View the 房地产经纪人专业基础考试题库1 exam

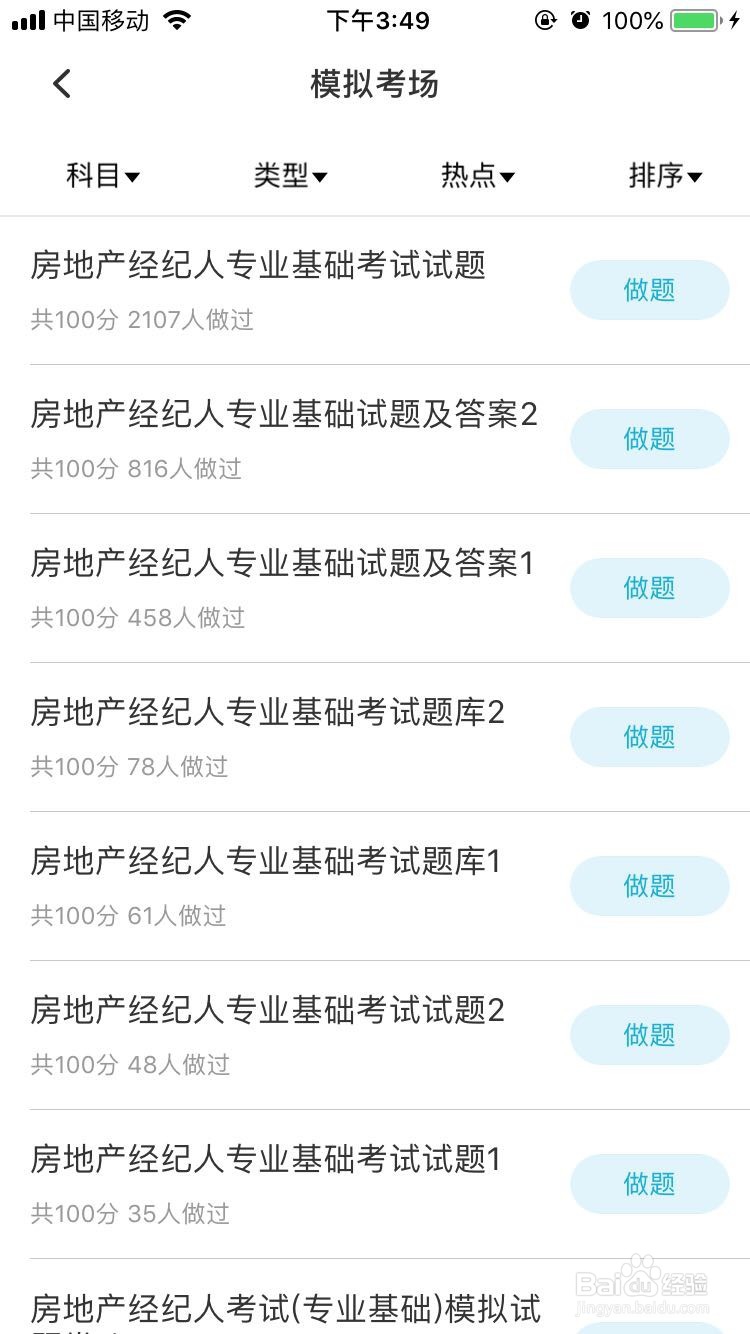265,862
